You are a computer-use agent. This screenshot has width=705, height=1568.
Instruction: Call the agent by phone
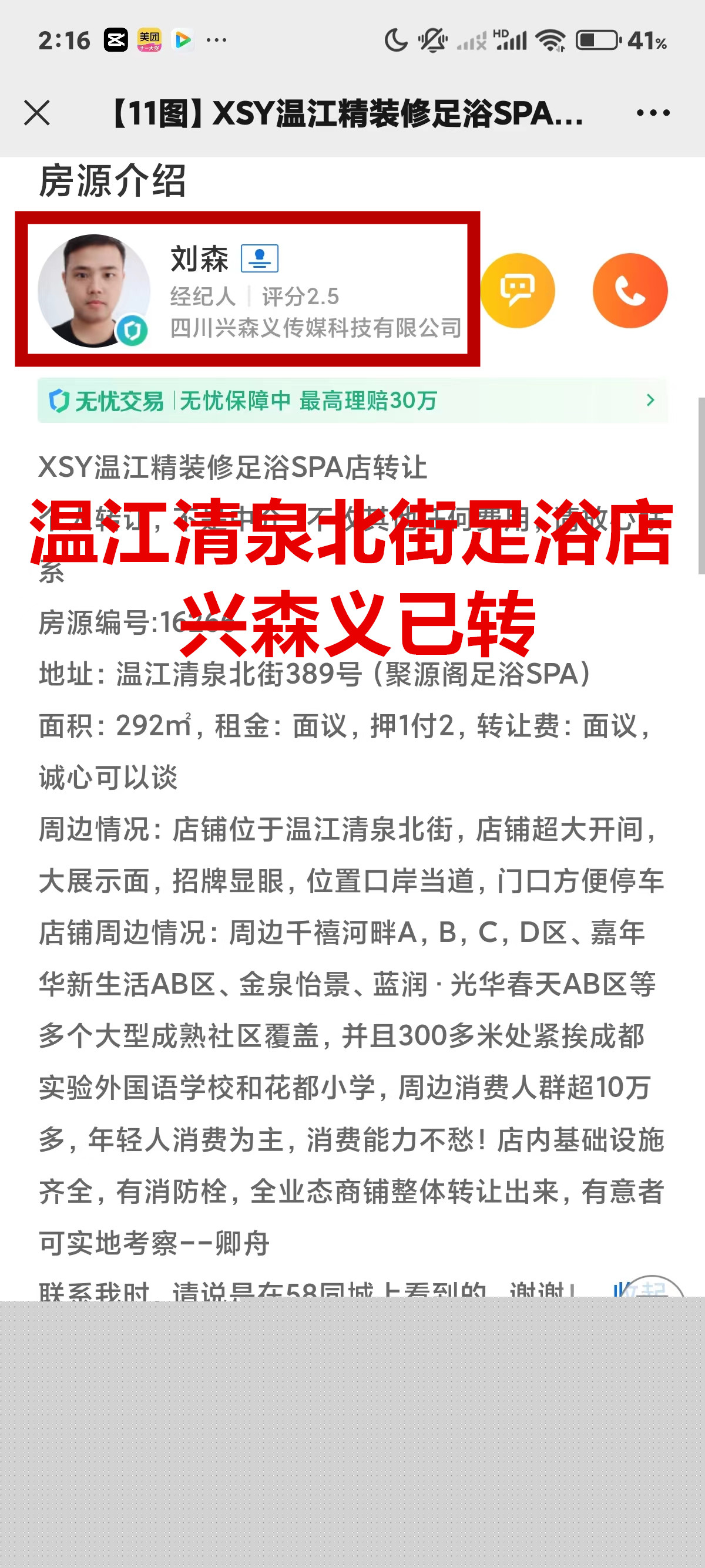(630, 291)
